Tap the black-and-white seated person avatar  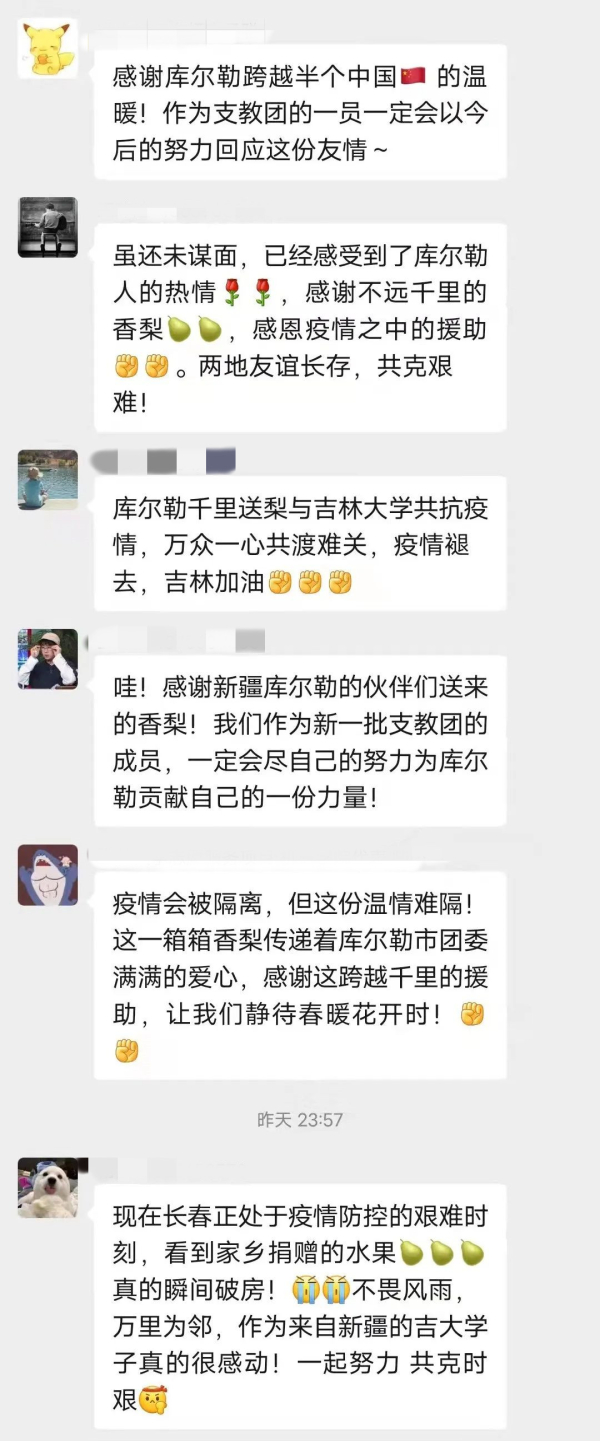coord(48,227)
